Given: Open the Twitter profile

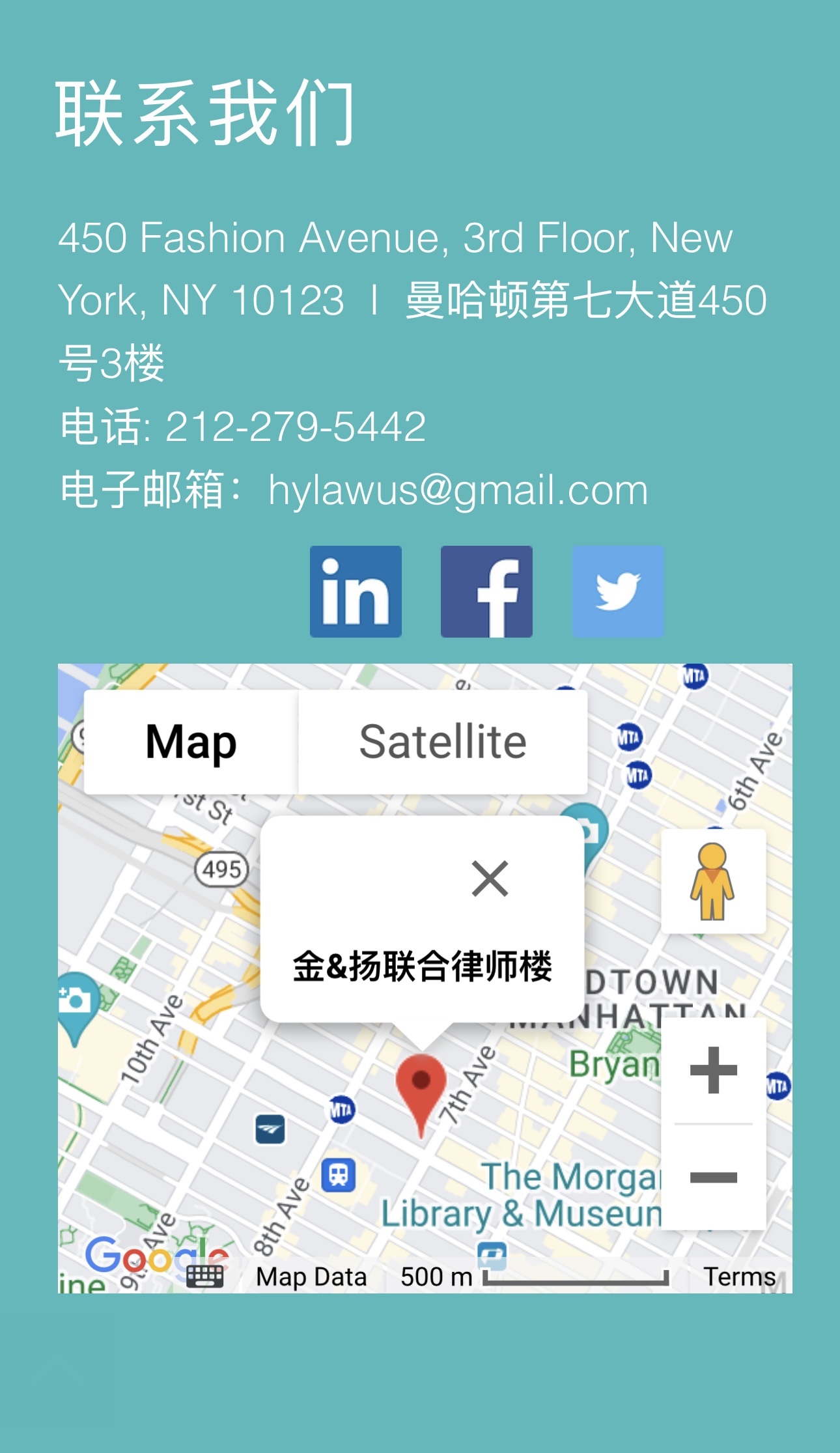Looking at the screenshot, I should click(x=618, y=591).
